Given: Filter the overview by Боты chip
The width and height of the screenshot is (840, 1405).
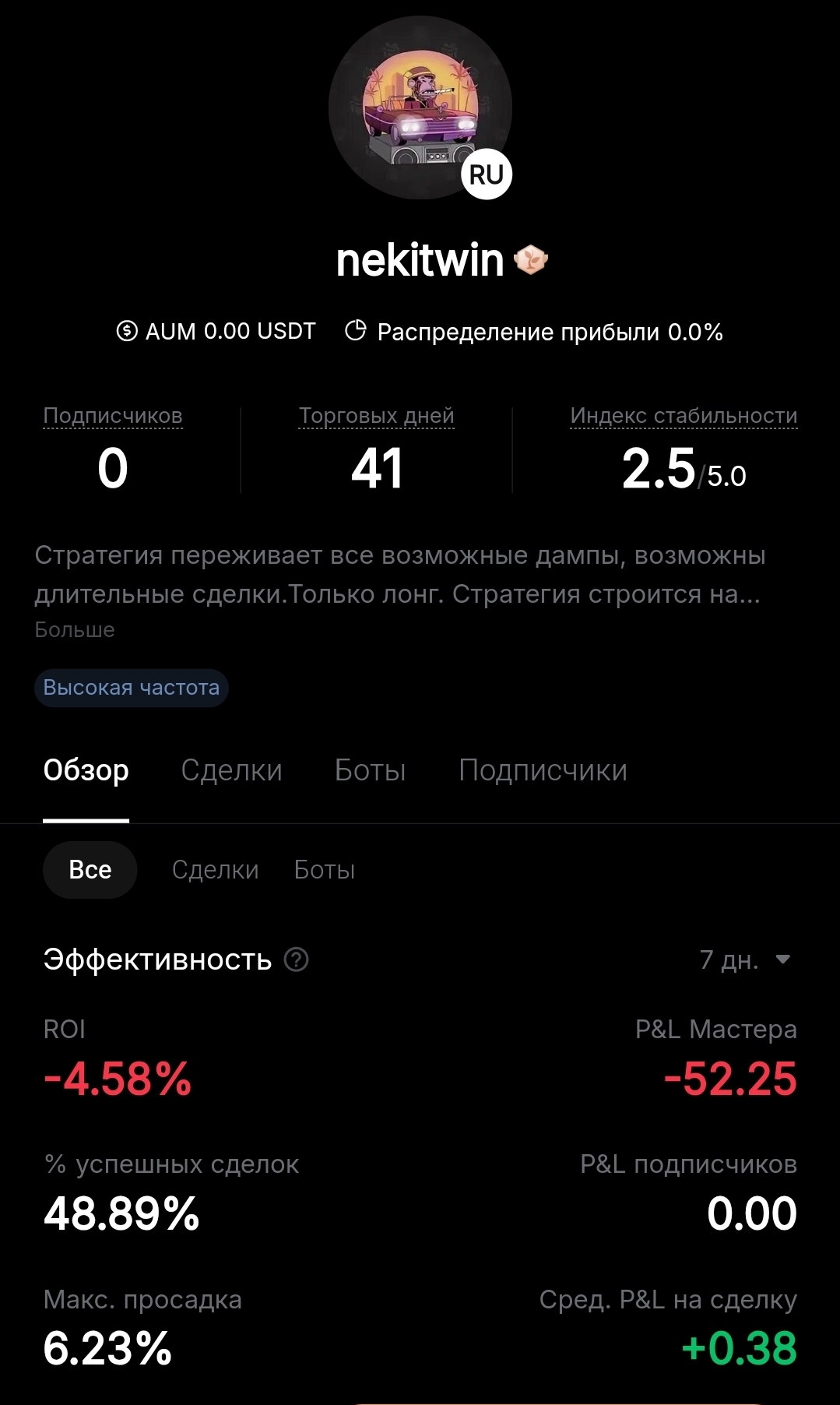Looking at the screenshot, I should [325, 870].
